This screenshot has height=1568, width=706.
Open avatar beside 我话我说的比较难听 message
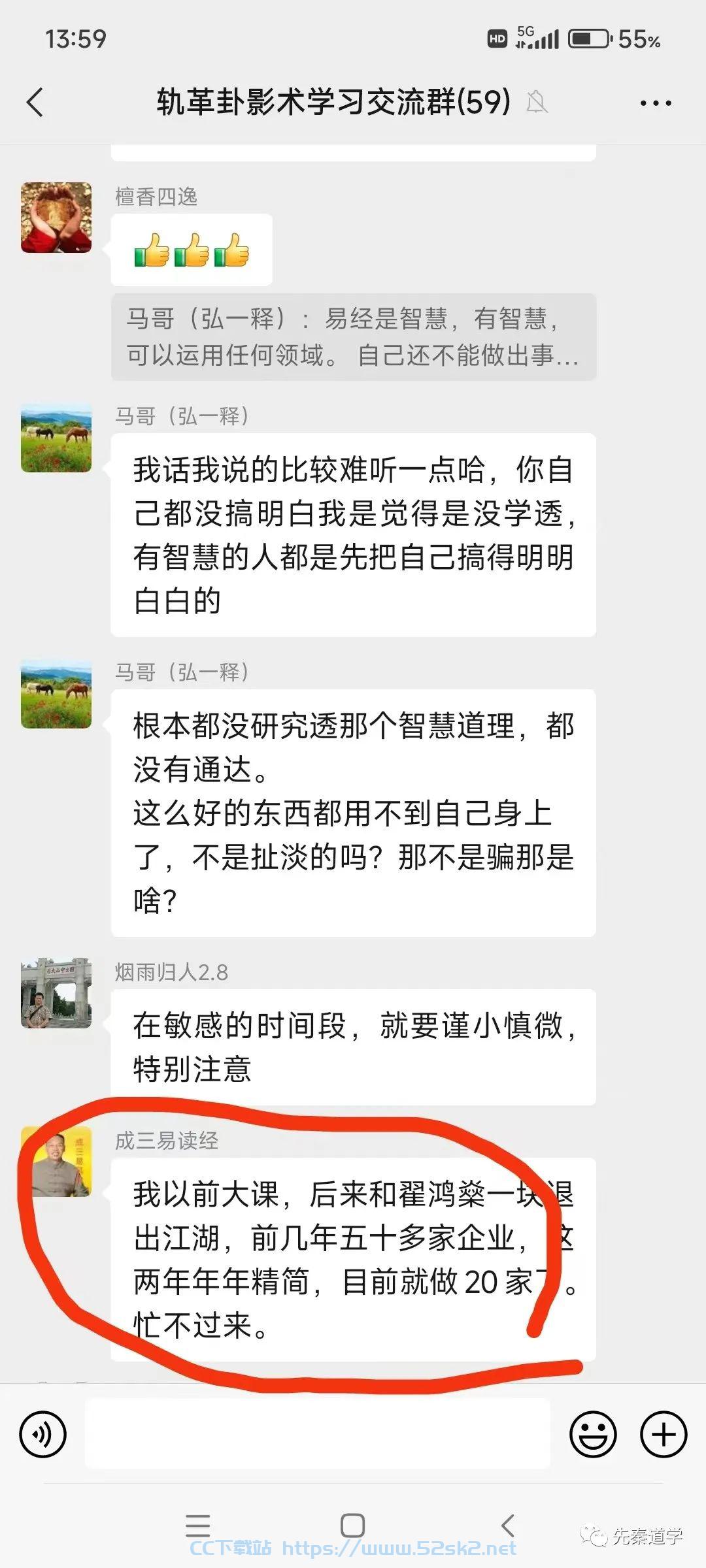pos(56,437)
